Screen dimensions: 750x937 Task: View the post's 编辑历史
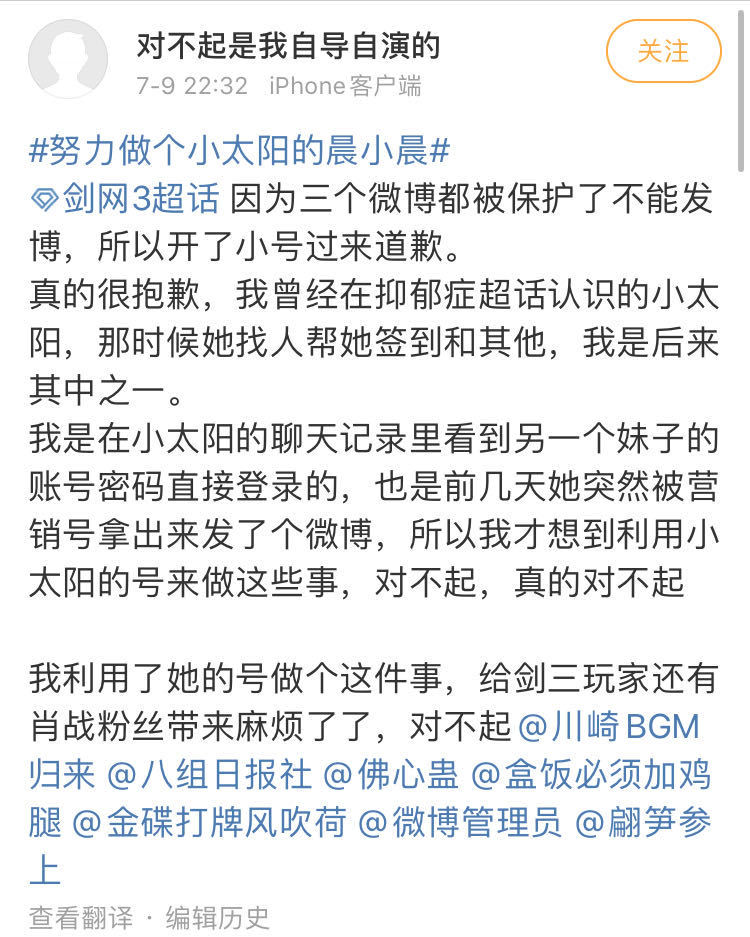[218, 917]
